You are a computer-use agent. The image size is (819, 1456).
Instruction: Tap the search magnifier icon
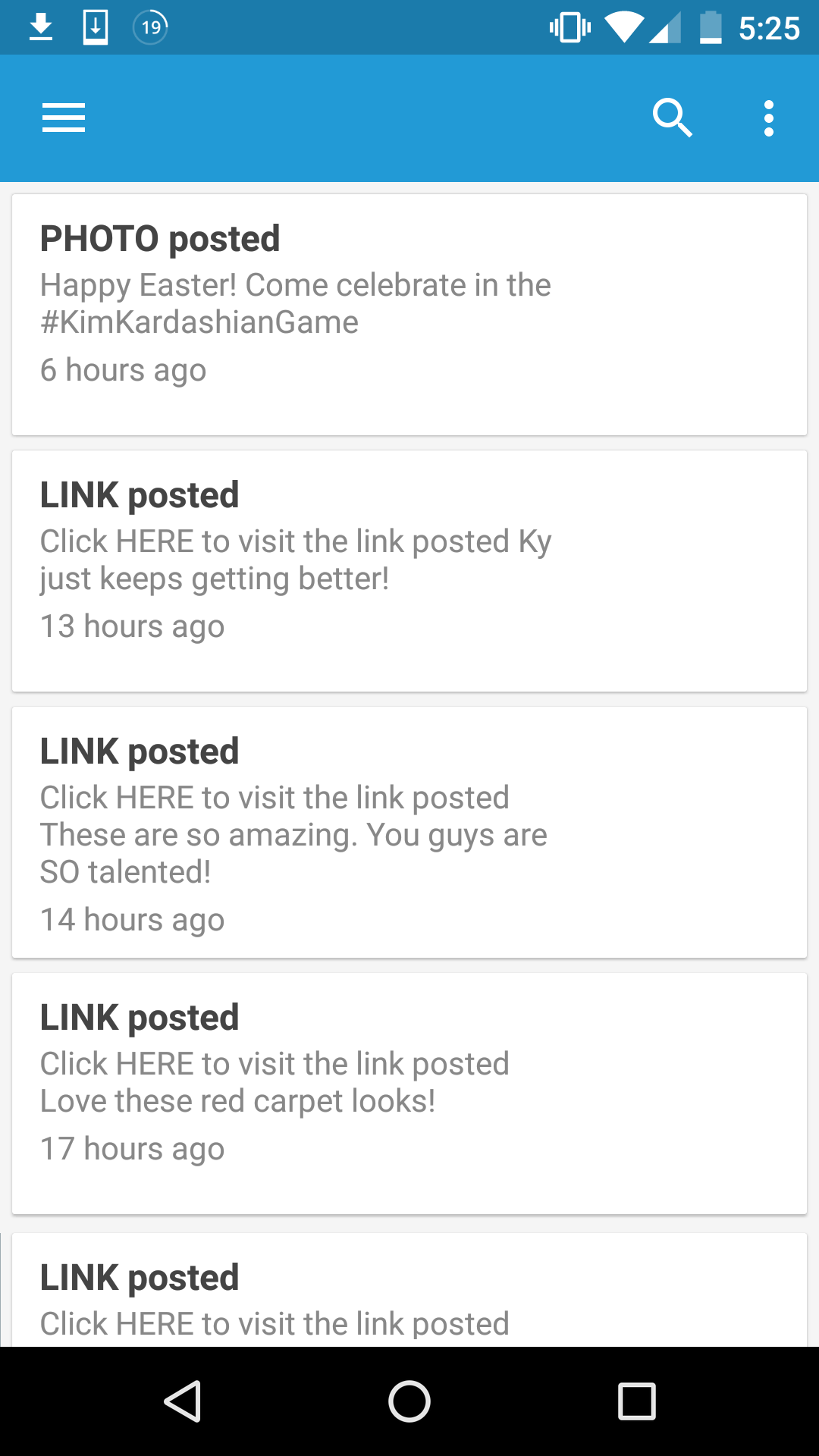pyautogui.click(x=672, y=118)
